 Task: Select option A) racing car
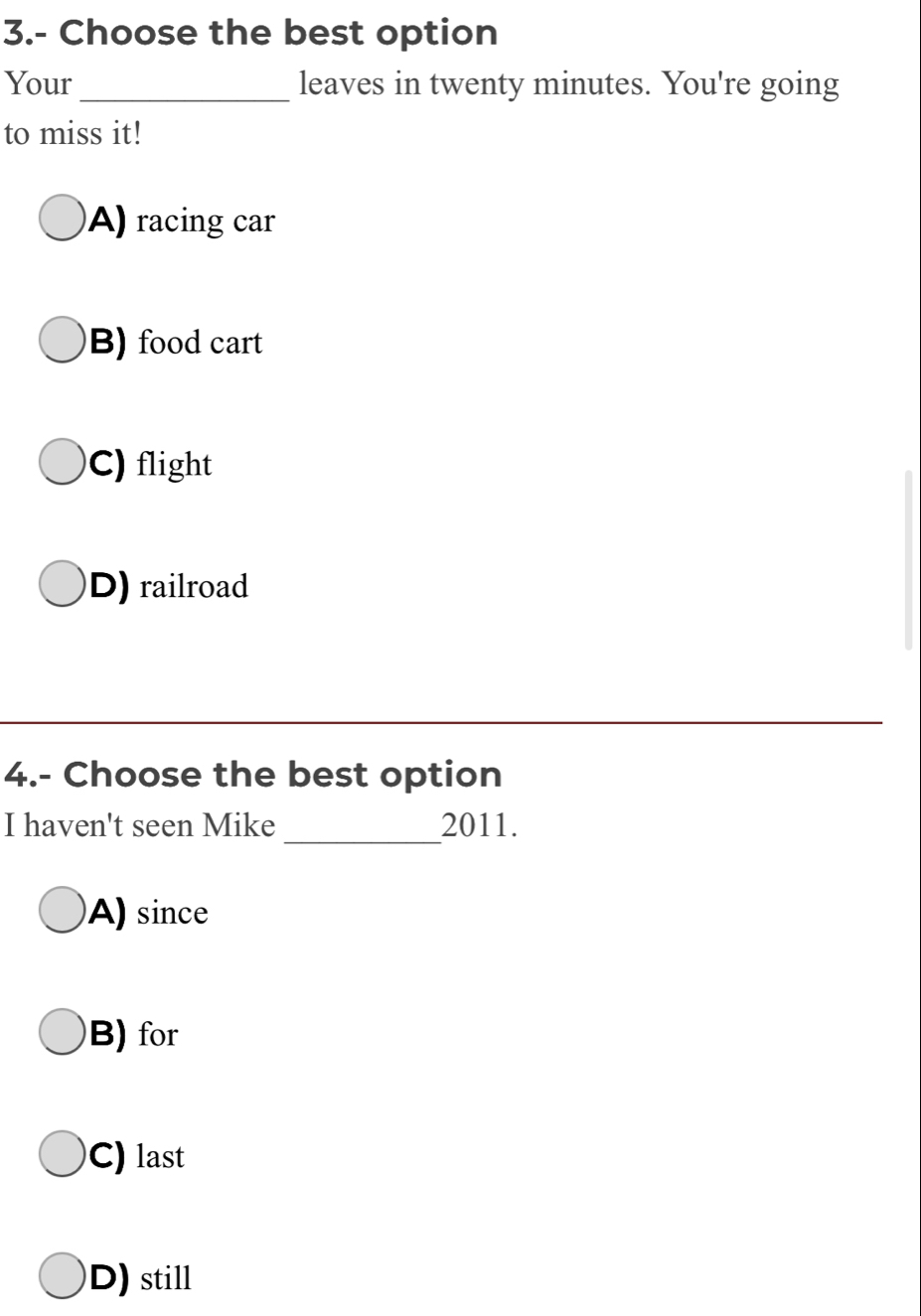(61, 219)
